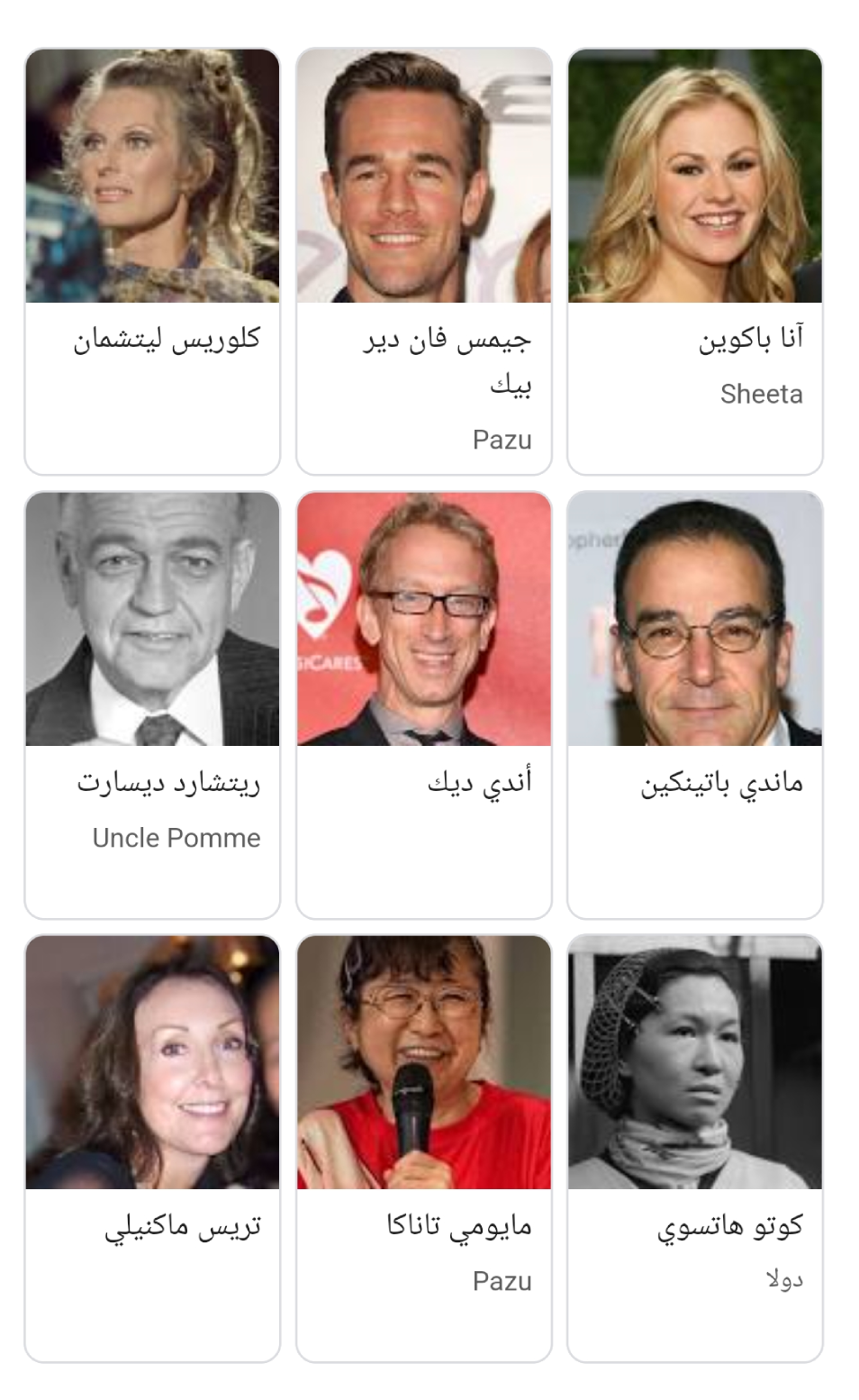The width and height of the screenshot is (859, 1400).
Task: Open the كوتو هاتسوي (دولا) card
Action: pyautogui.click(x=694, y=1148)
